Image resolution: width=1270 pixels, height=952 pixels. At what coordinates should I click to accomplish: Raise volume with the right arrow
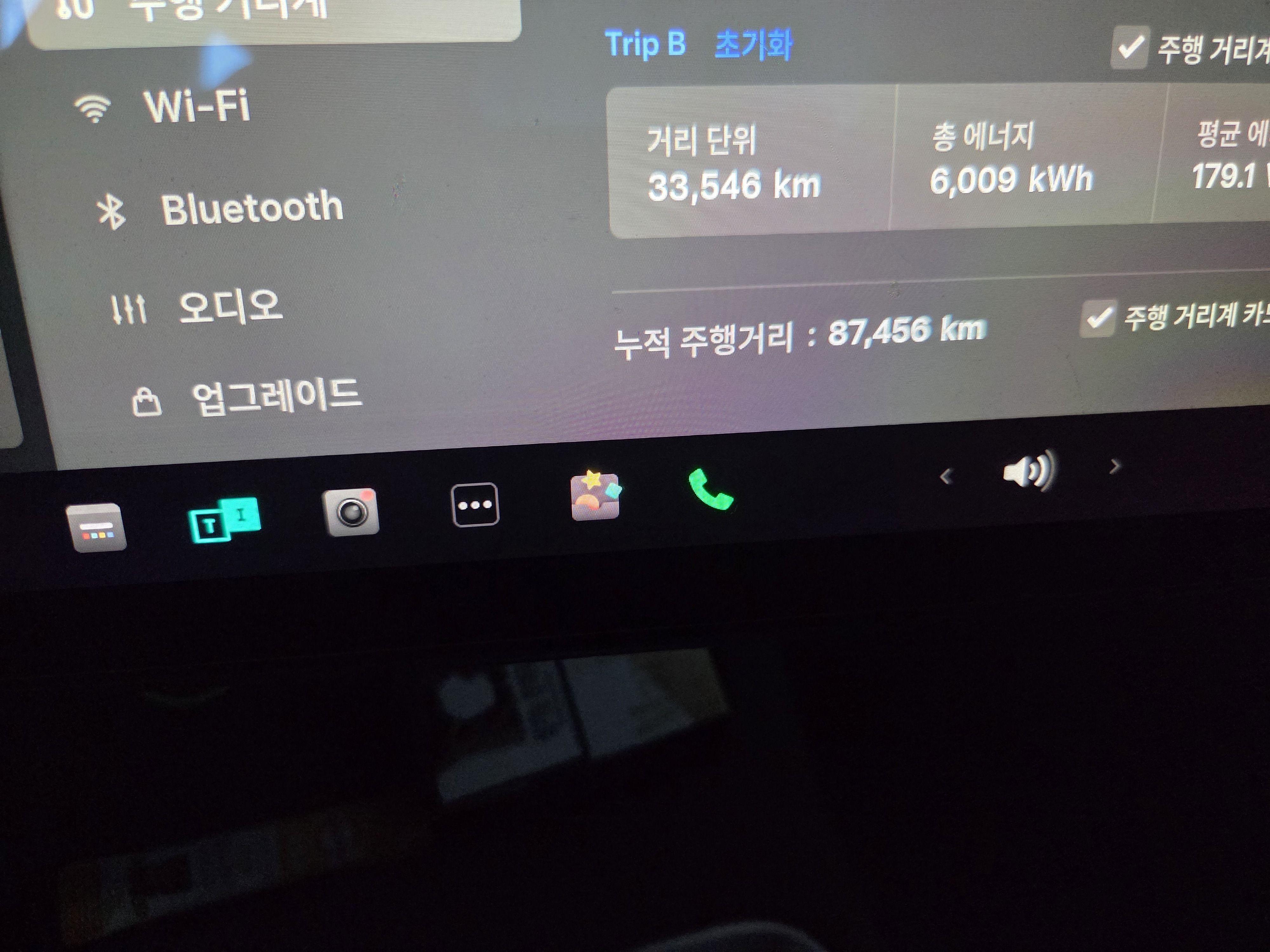1114,466
